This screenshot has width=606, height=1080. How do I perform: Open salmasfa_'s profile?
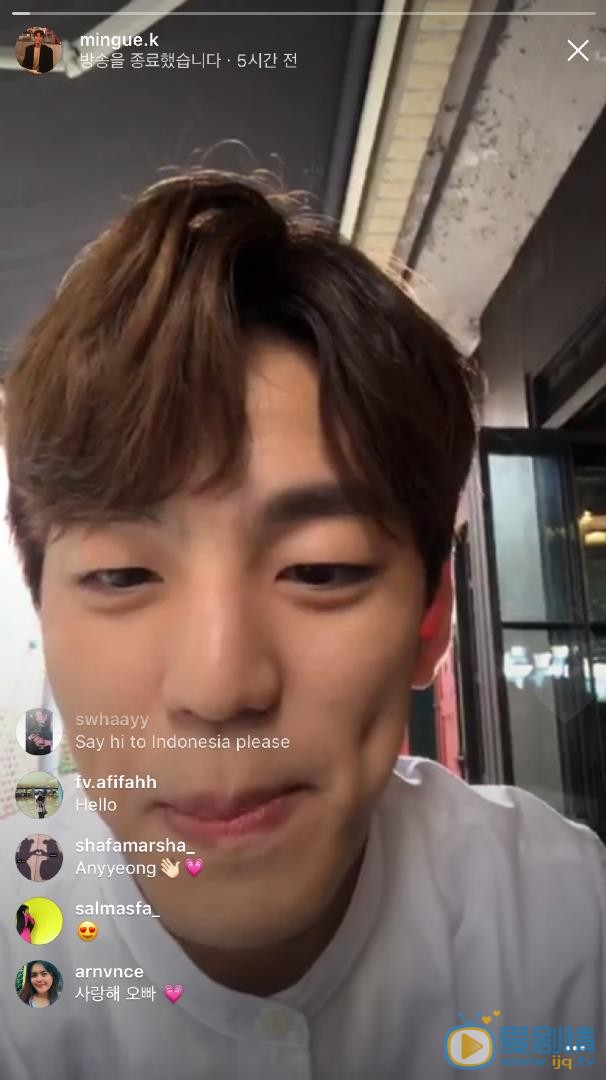click(x=39, y=921)
